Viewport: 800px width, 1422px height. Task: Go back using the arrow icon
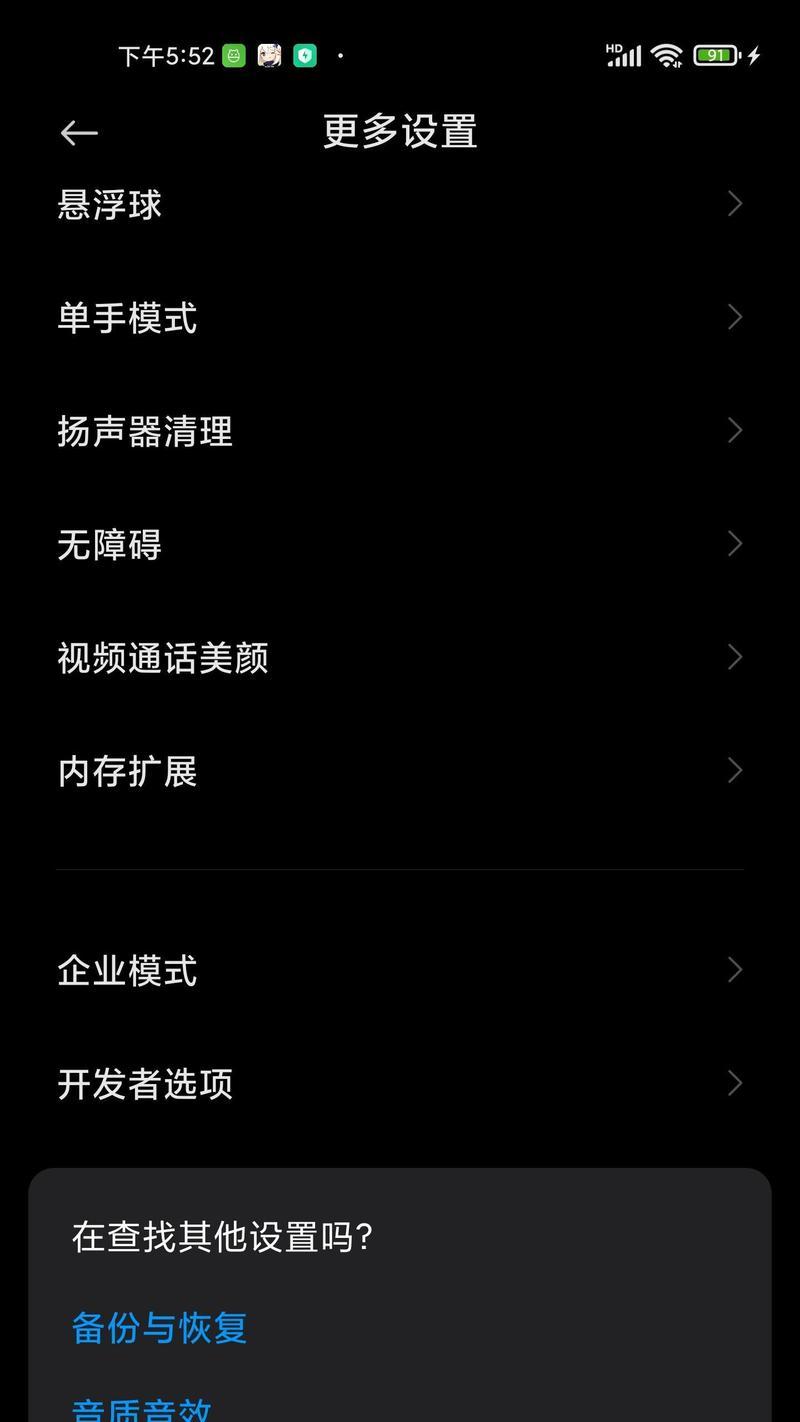coord(79,133)
